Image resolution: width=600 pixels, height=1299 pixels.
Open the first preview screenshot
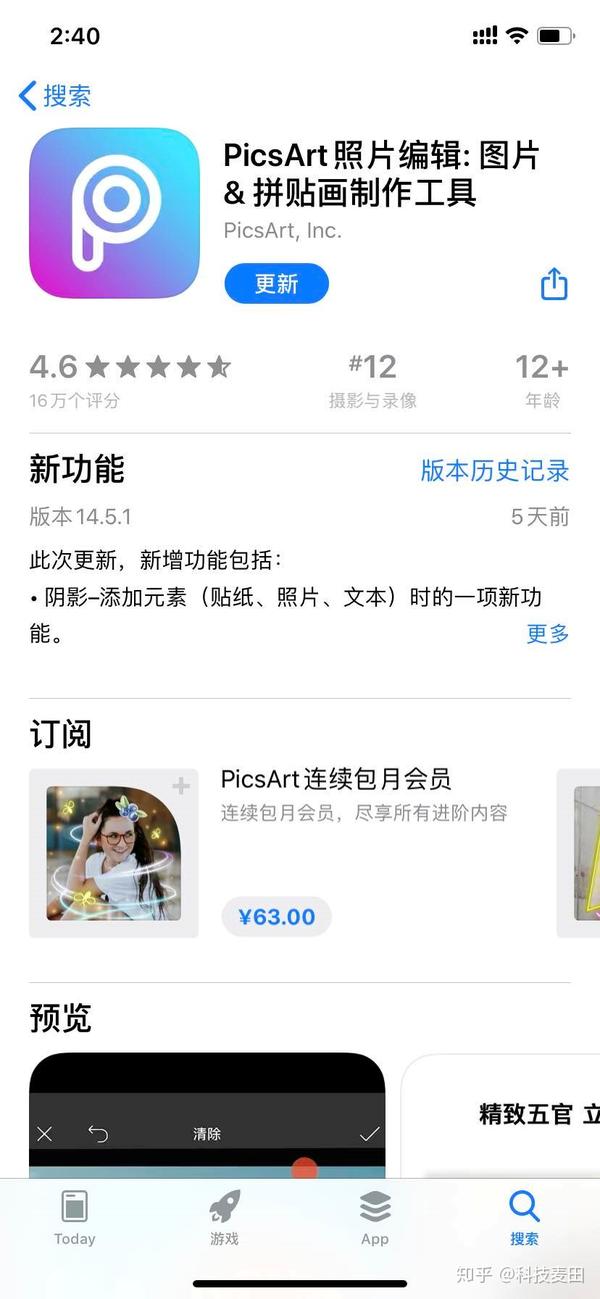(206, 1115)
